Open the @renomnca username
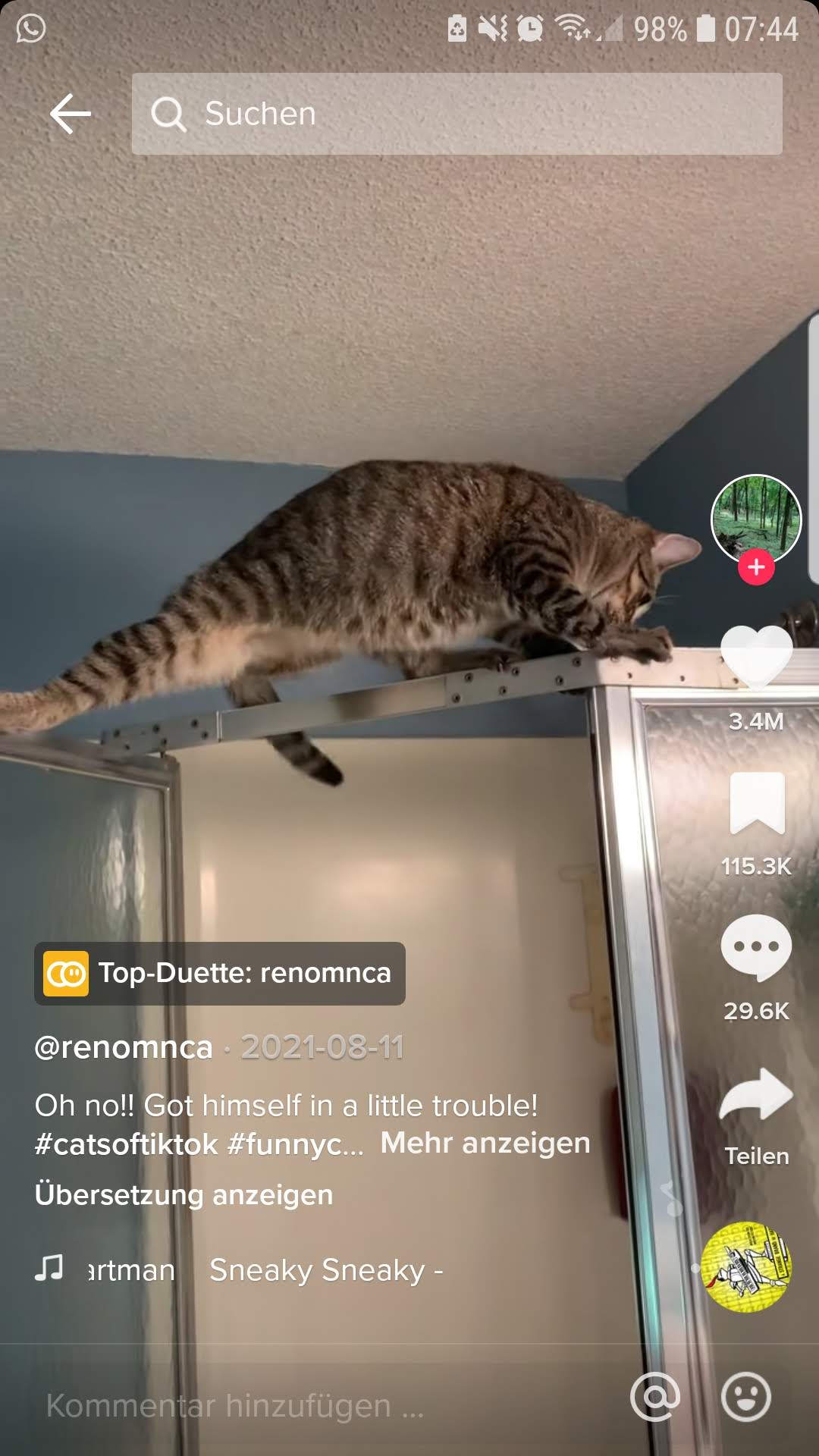The height and width of the screenshot is (1456, 819). coord(124,1047)
